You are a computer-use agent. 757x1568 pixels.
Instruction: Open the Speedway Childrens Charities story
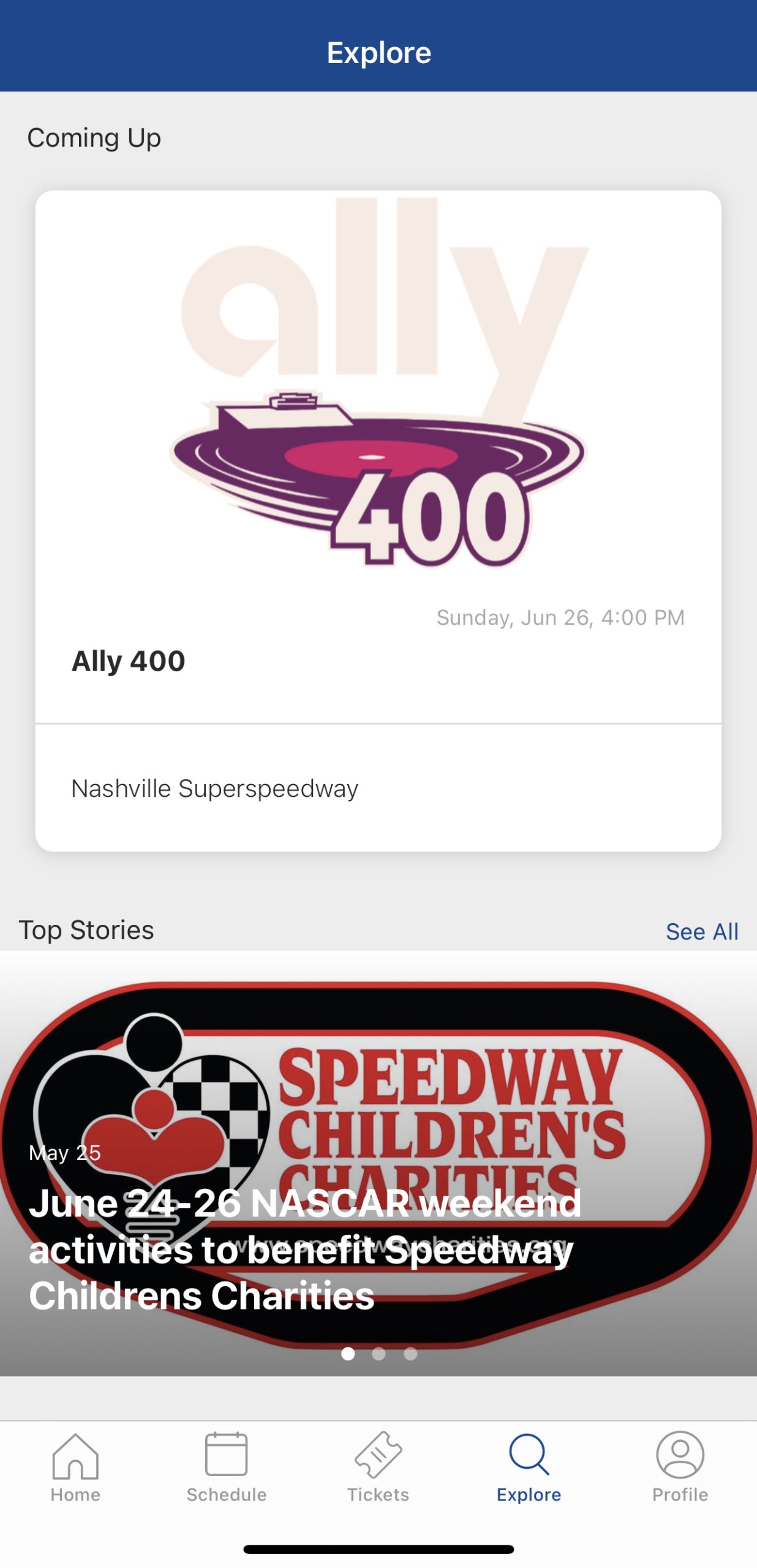click(378, 1163)
